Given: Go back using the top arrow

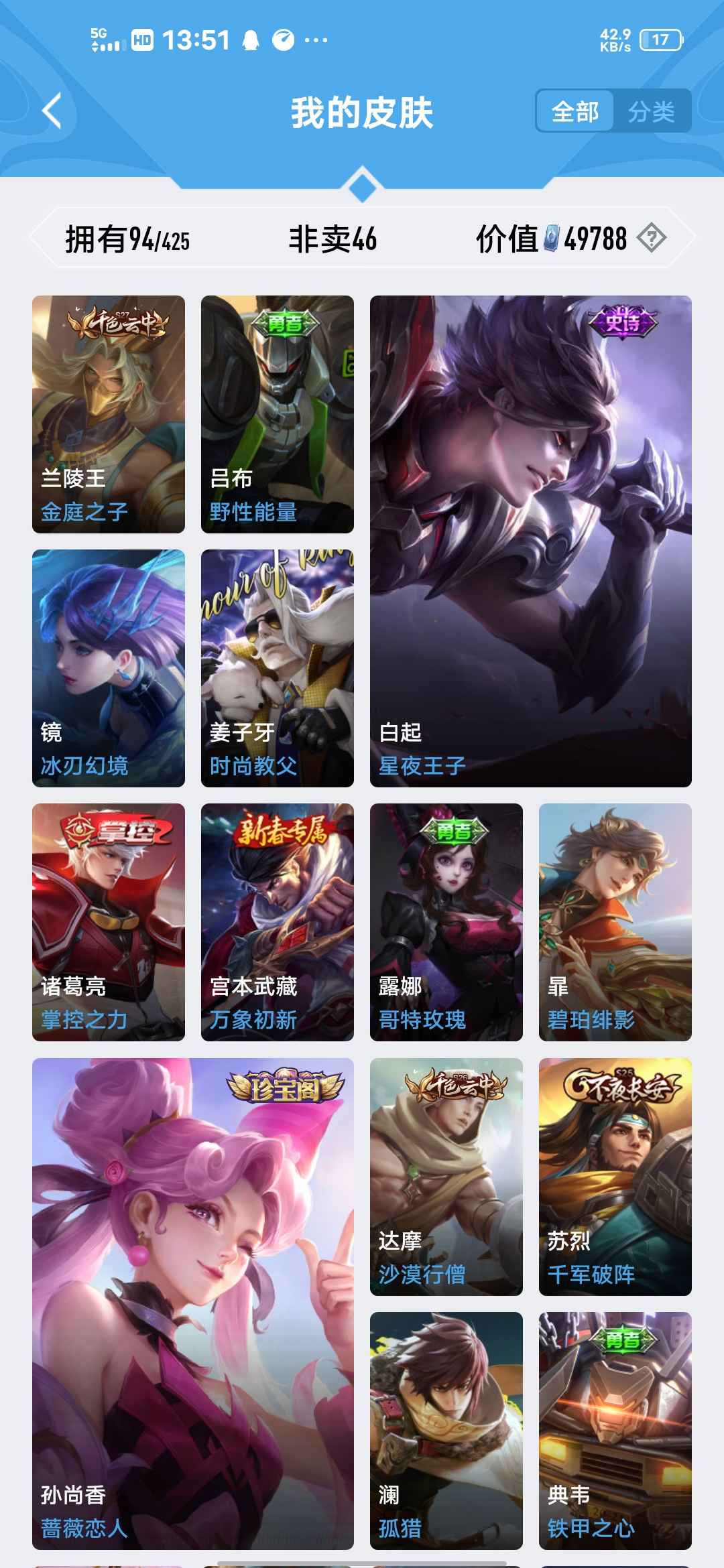Looking at the screenshot, I should 52,111.
